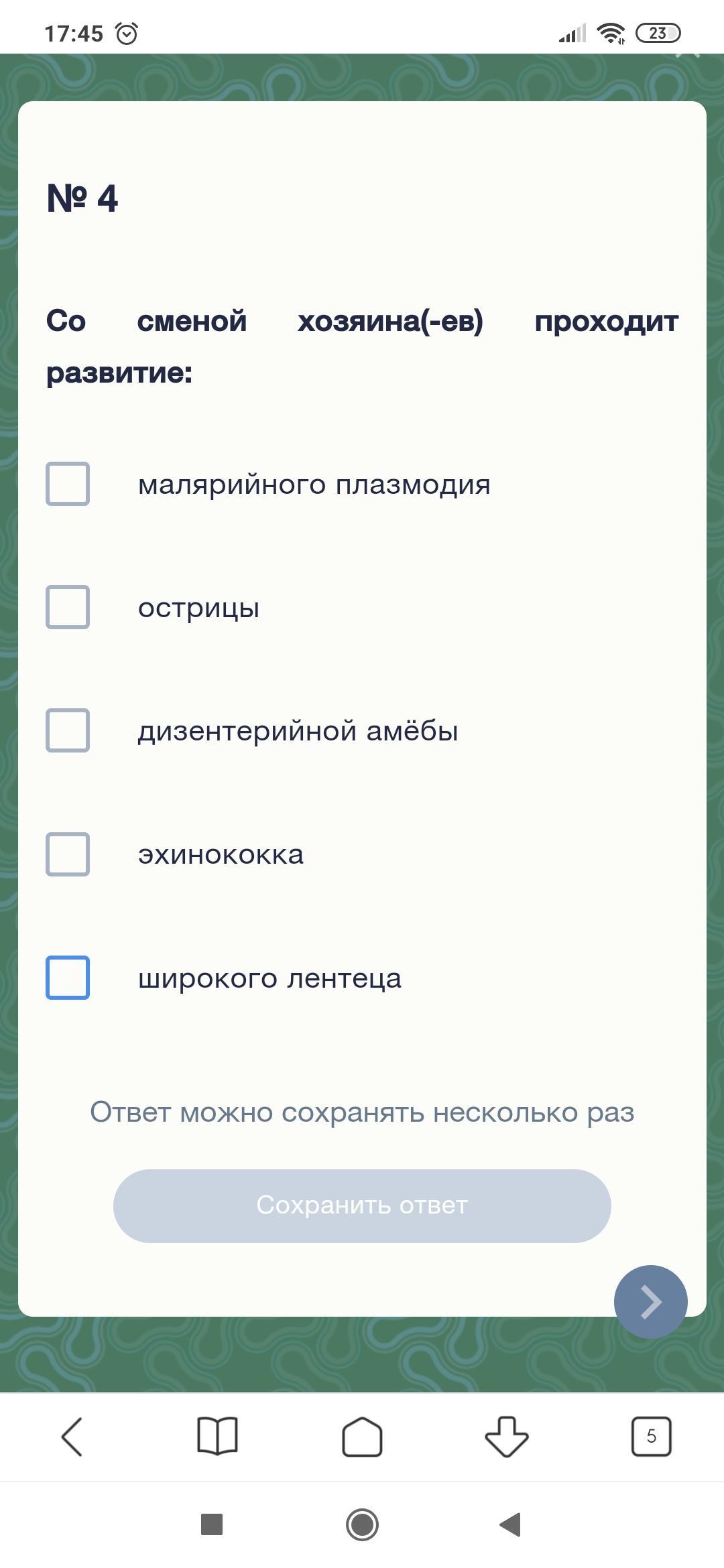The width and height of the screenshot is (724, 1568).
Task: Go to the next question with the round arrow
Action: [x=650, y=1302]
